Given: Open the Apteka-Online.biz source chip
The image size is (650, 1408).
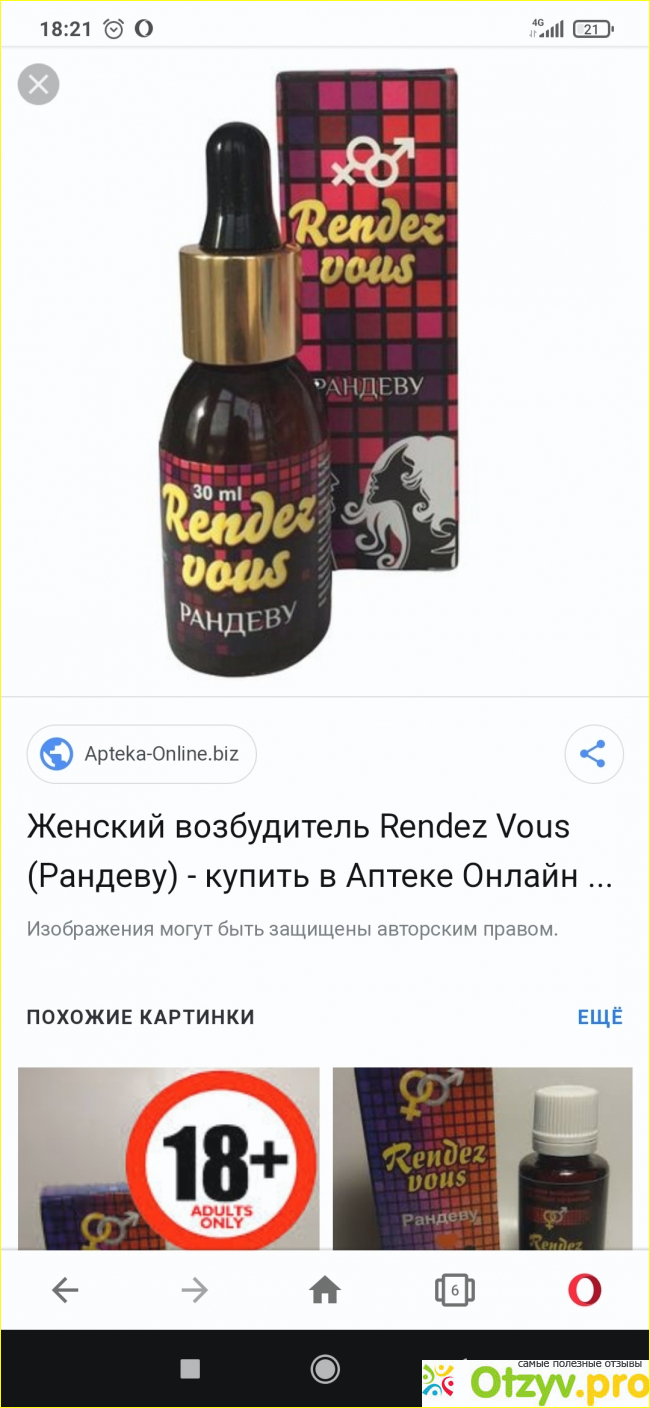Looking at the screenshot, I should [142, 754].
